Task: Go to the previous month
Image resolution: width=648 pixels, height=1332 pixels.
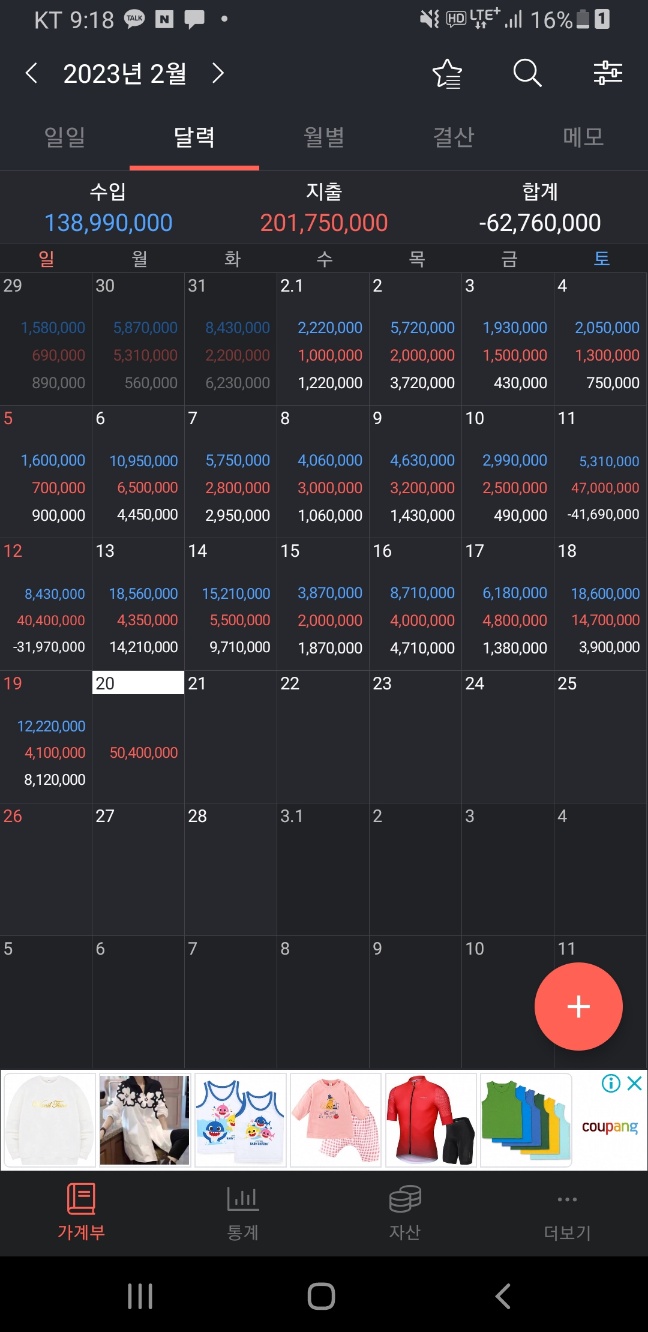Action: pyautogui.click(x=31, y=73)
